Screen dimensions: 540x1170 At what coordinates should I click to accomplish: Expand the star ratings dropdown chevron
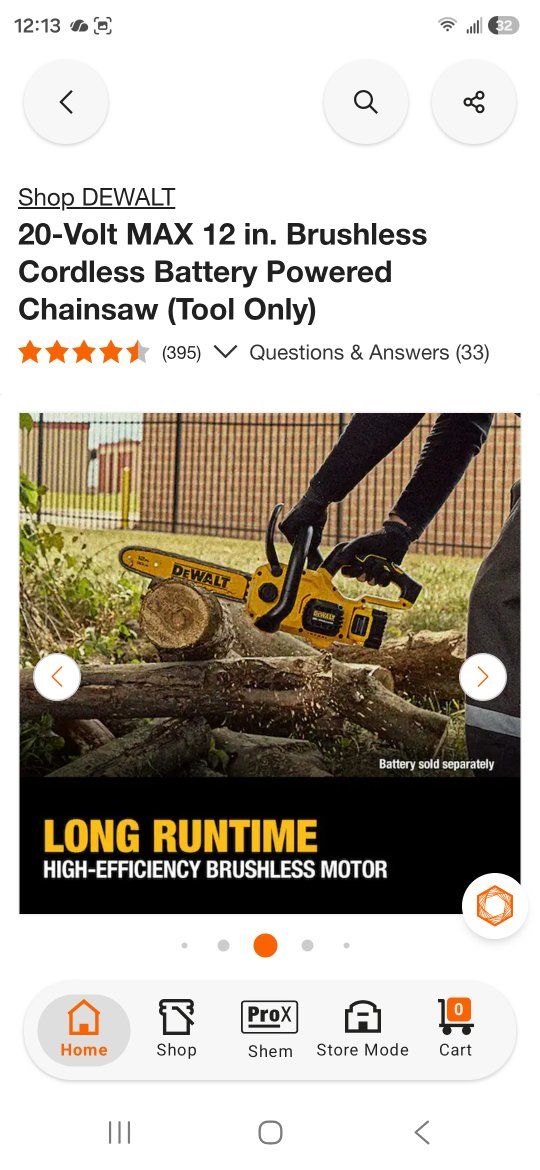[225, 351]
